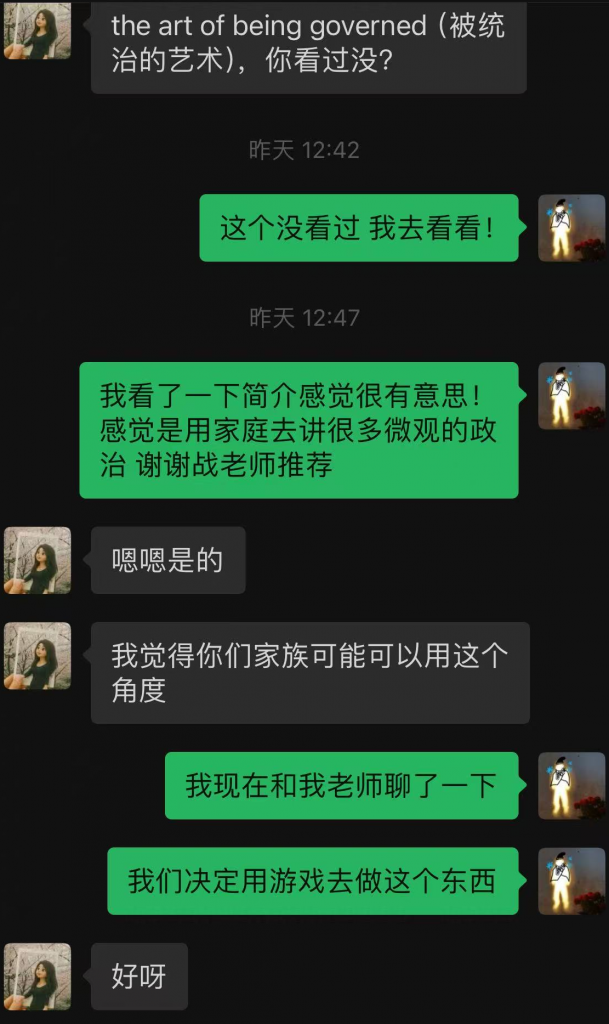Screen dimensions: 609x1024
Task: Tap my avatar beside 我现在和我老师聊了一下
Action: coord(572,785)
